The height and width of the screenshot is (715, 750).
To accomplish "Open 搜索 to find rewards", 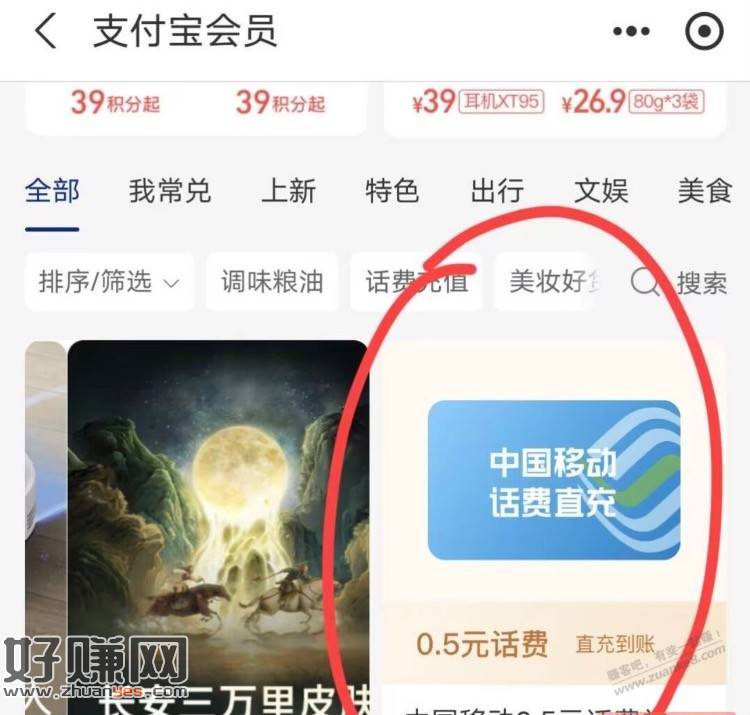I will [680, 283].
